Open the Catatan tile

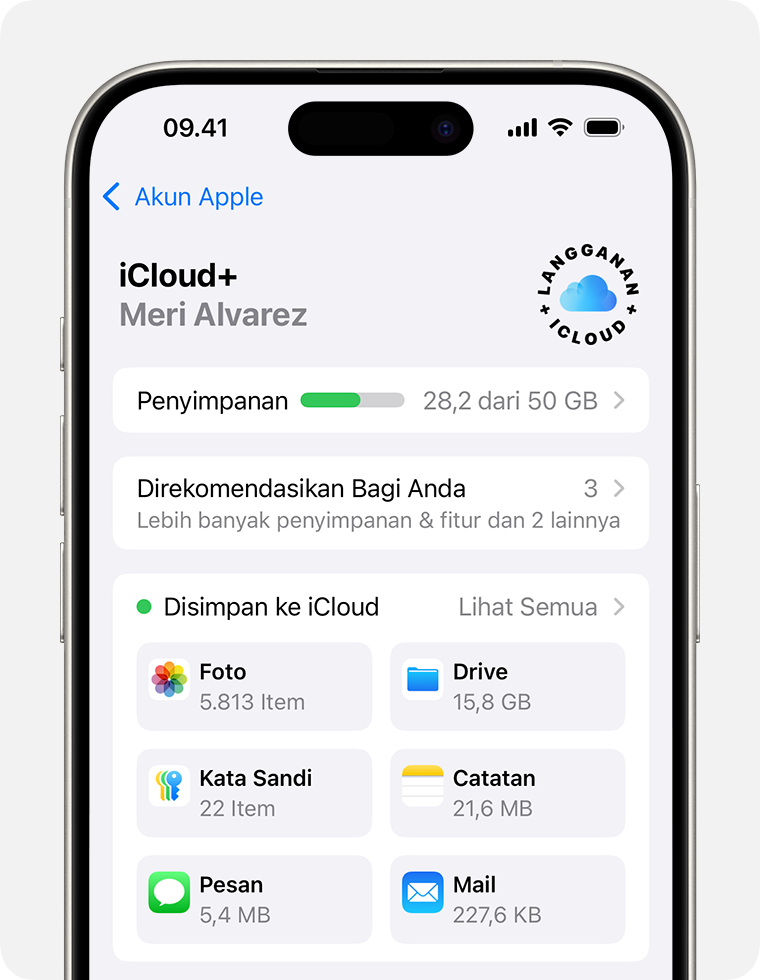click(x=507, y=792)
